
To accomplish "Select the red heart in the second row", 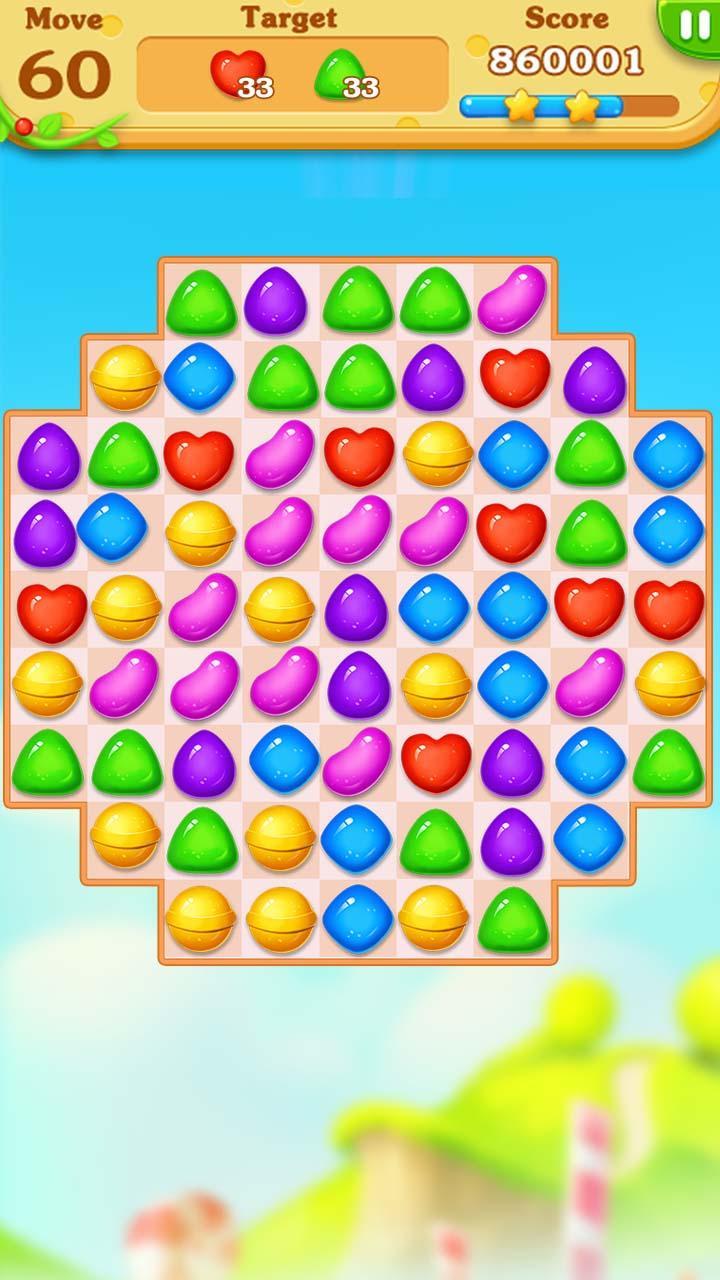I will (x=515, y=377).
